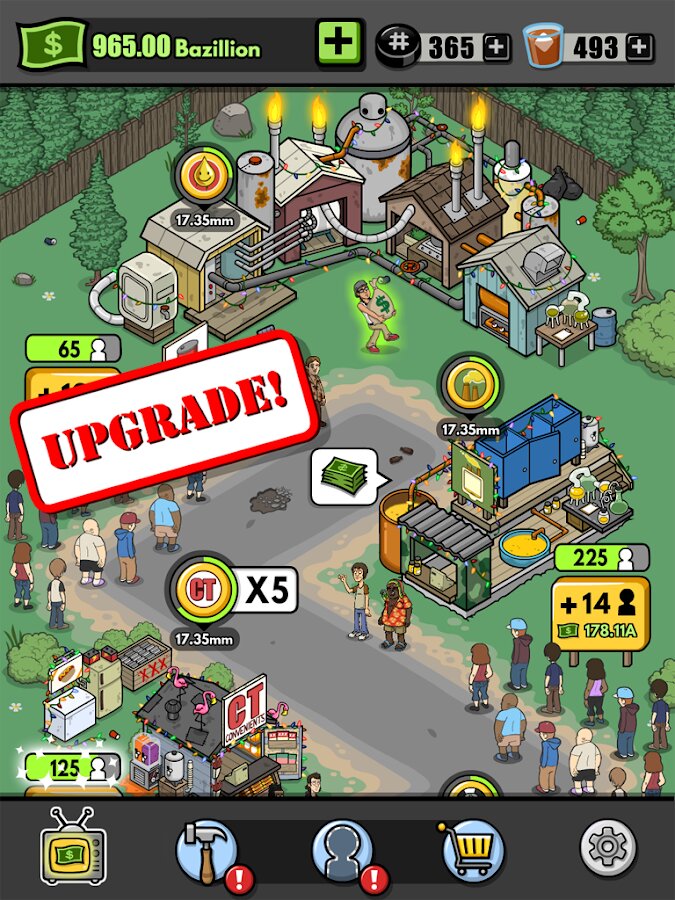
Task: Hire +14 customers for 178.11A
Action: click(601, 612)
